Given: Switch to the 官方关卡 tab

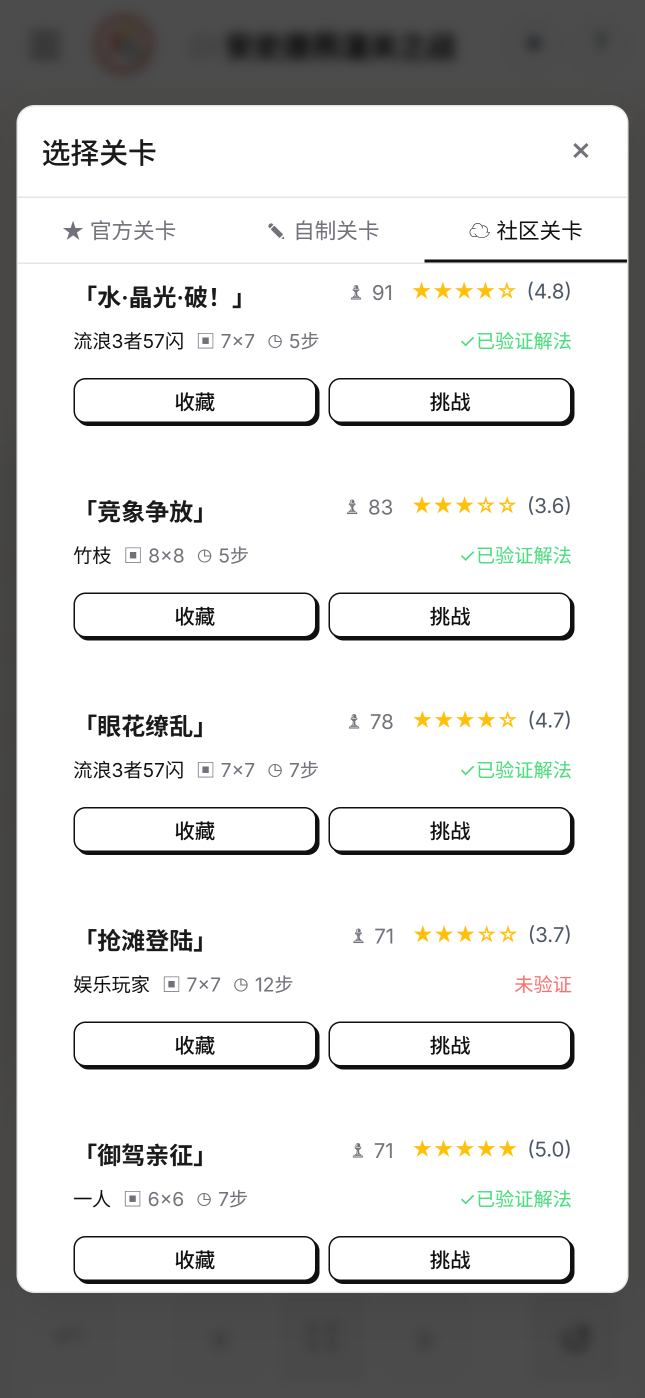Looking at the screenshot, I should (120, 231).
